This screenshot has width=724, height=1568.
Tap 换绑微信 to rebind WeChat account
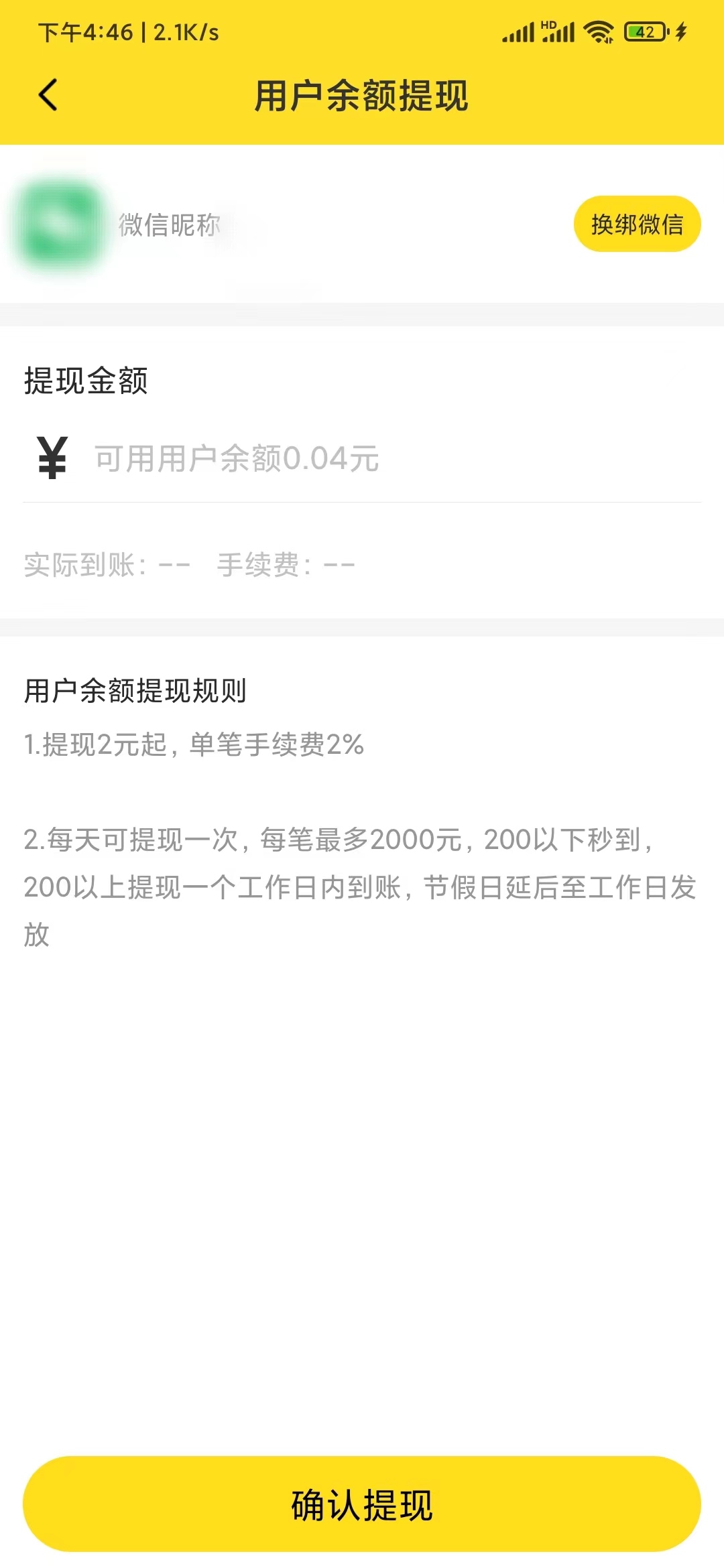[638, 224]
